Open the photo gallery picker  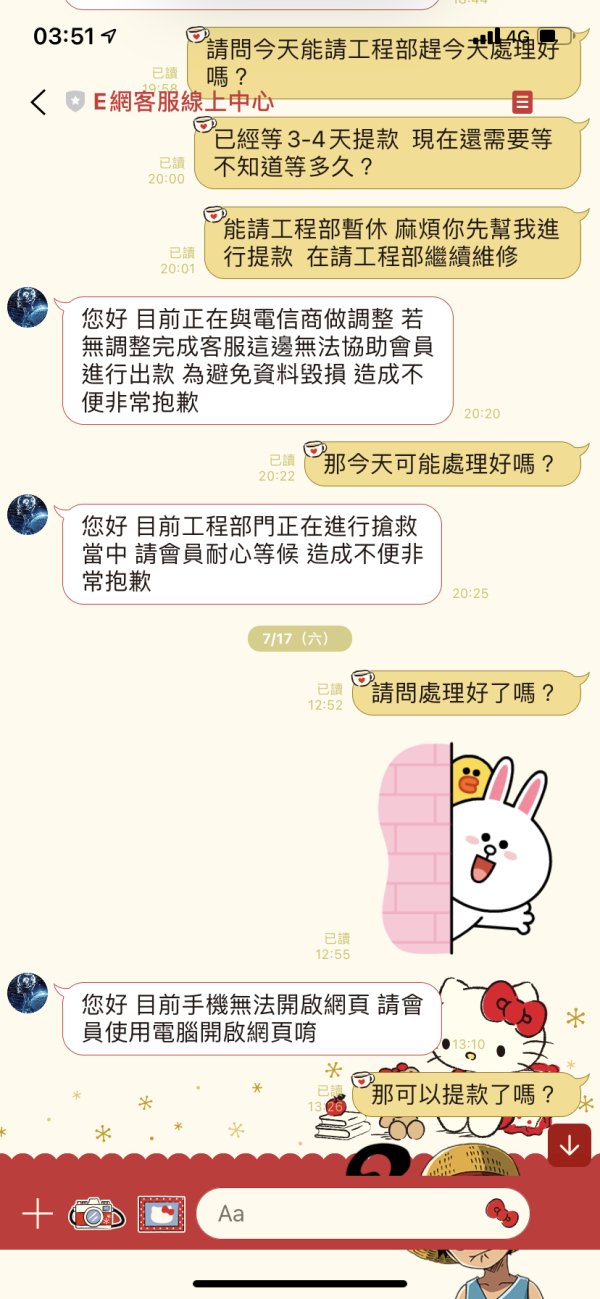161,1214
